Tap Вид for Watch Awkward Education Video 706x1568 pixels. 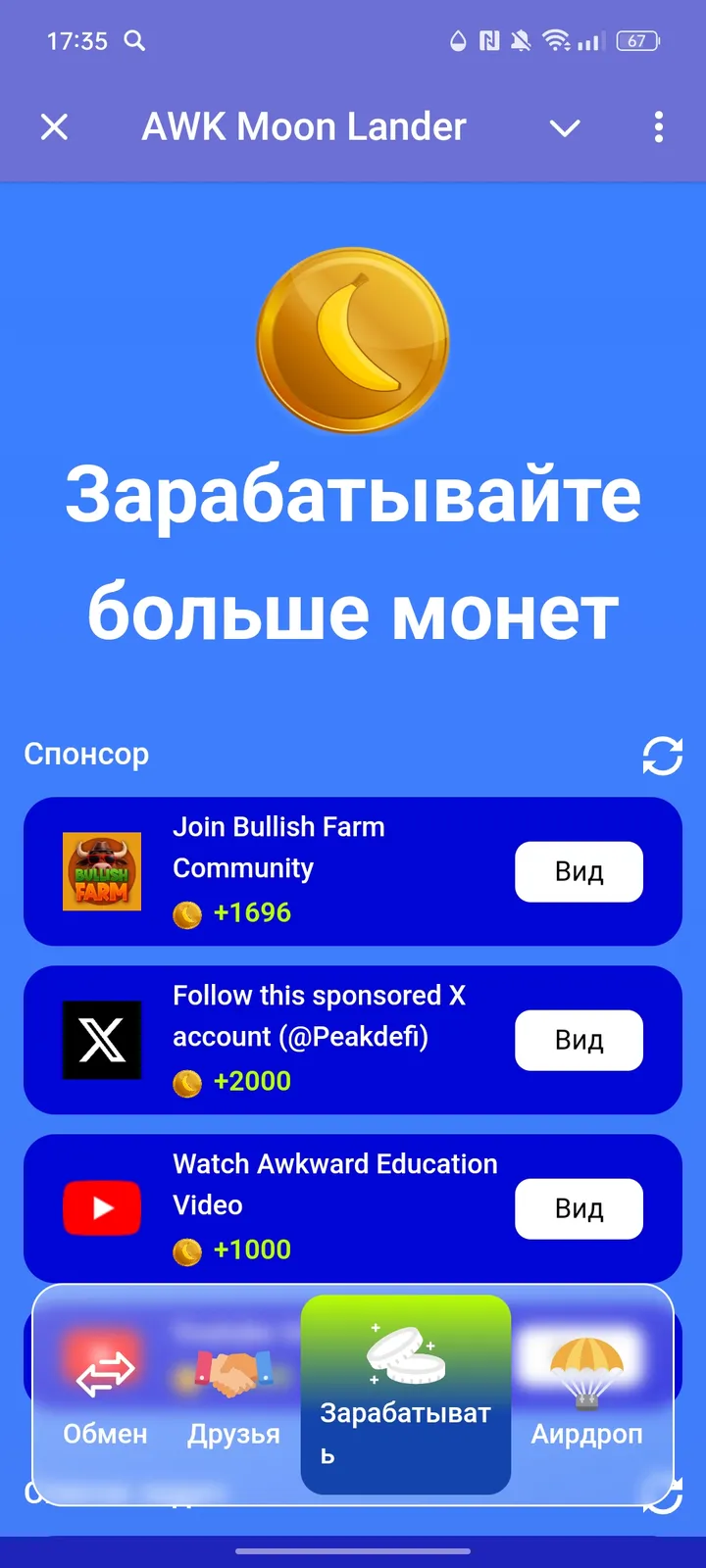pos(579,1208)
